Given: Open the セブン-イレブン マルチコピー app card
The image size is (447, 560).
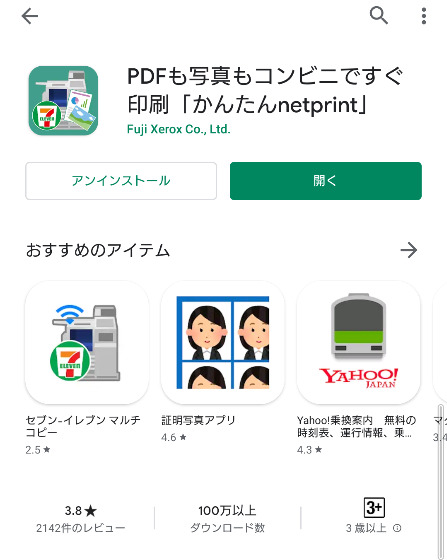Looking at the screenshot, I should 87,367.
